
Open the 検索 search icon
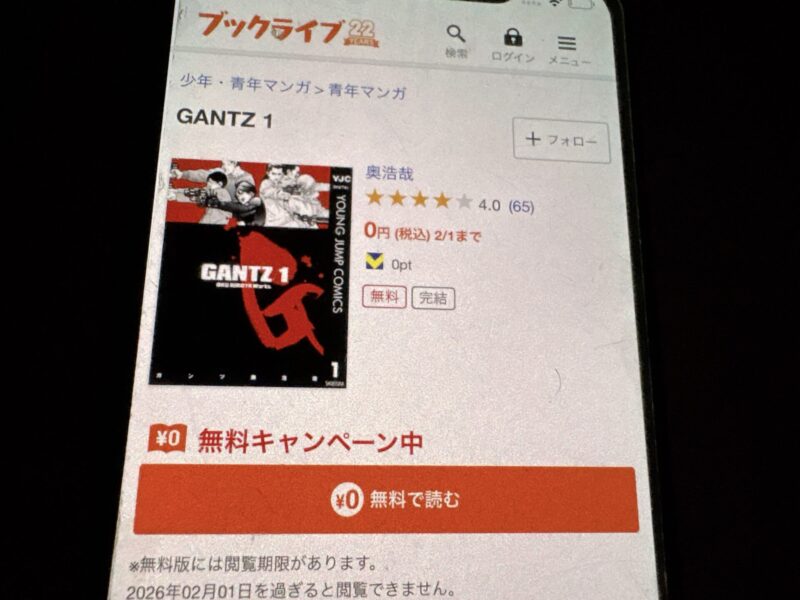[455, 44]
